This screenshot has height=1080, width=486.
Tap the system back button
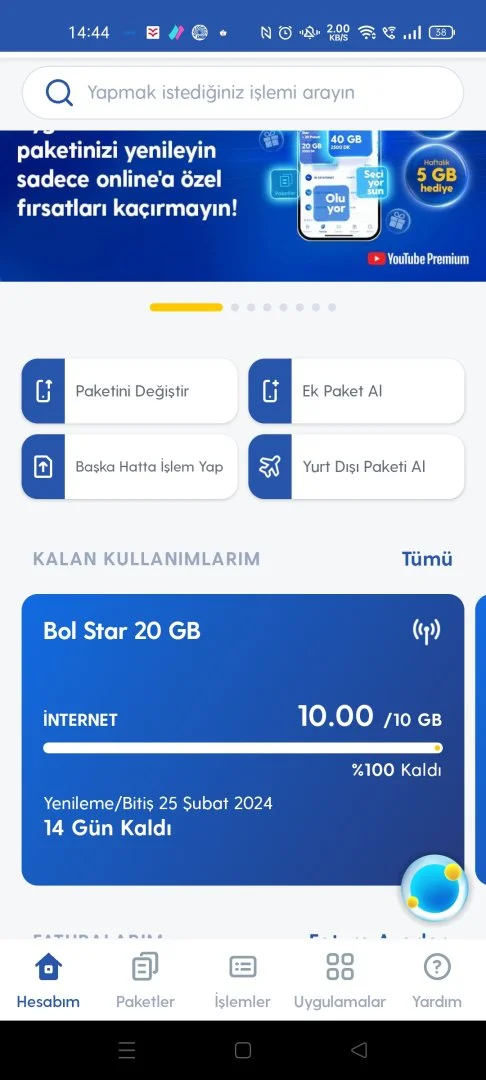tap(359, 1050)
